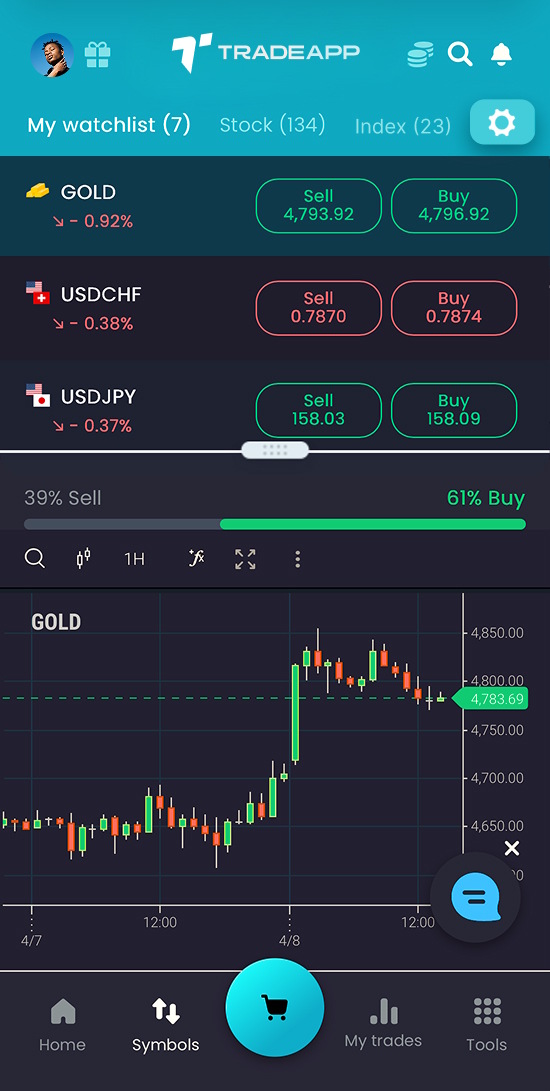This screenshot has height=1091, width=550.
Task: Expand the chart to fullscreen
Action: [x=245, y=559]
